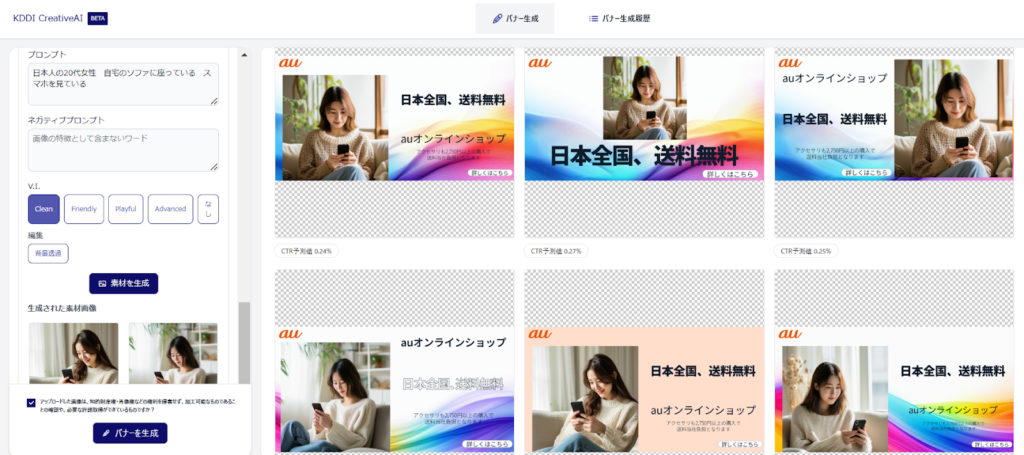Switch to the バナー生成 tab
Screen dimensions: 1024x455
tap(515, 18)
